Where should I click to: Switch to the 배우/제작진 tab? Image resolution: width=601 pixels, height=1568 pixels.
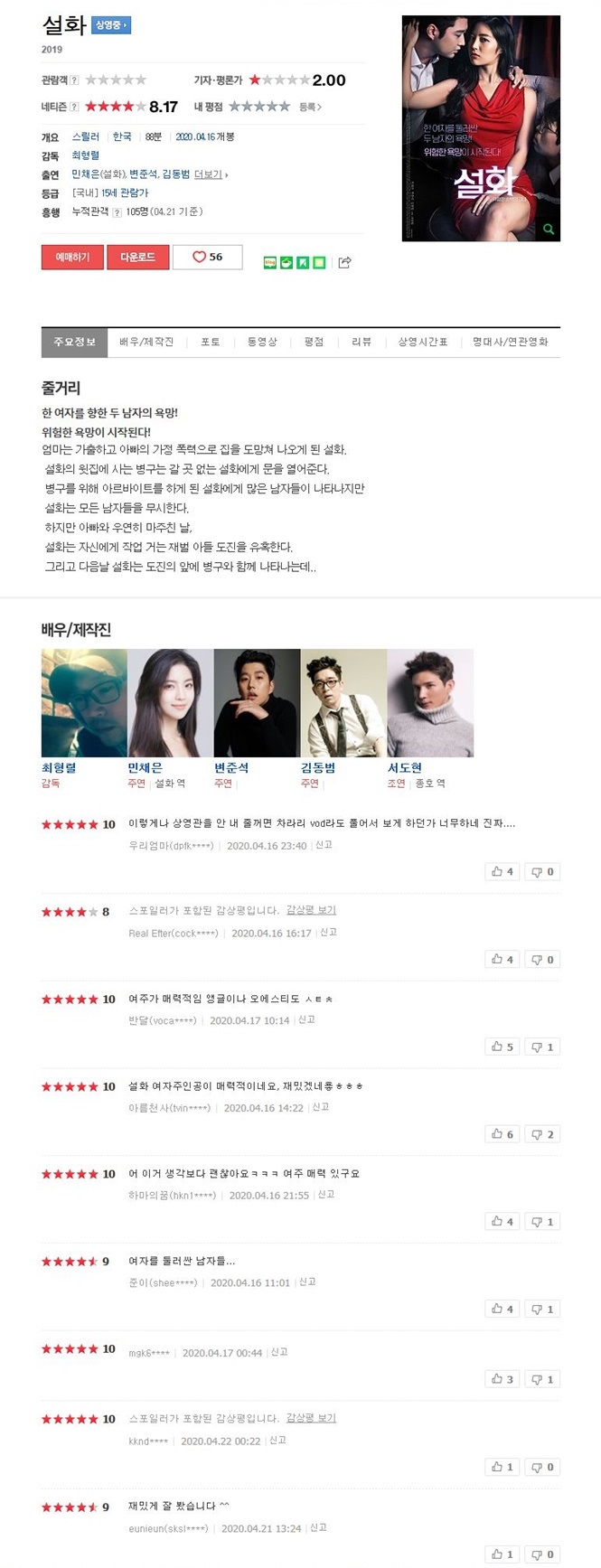coord(146,343)
